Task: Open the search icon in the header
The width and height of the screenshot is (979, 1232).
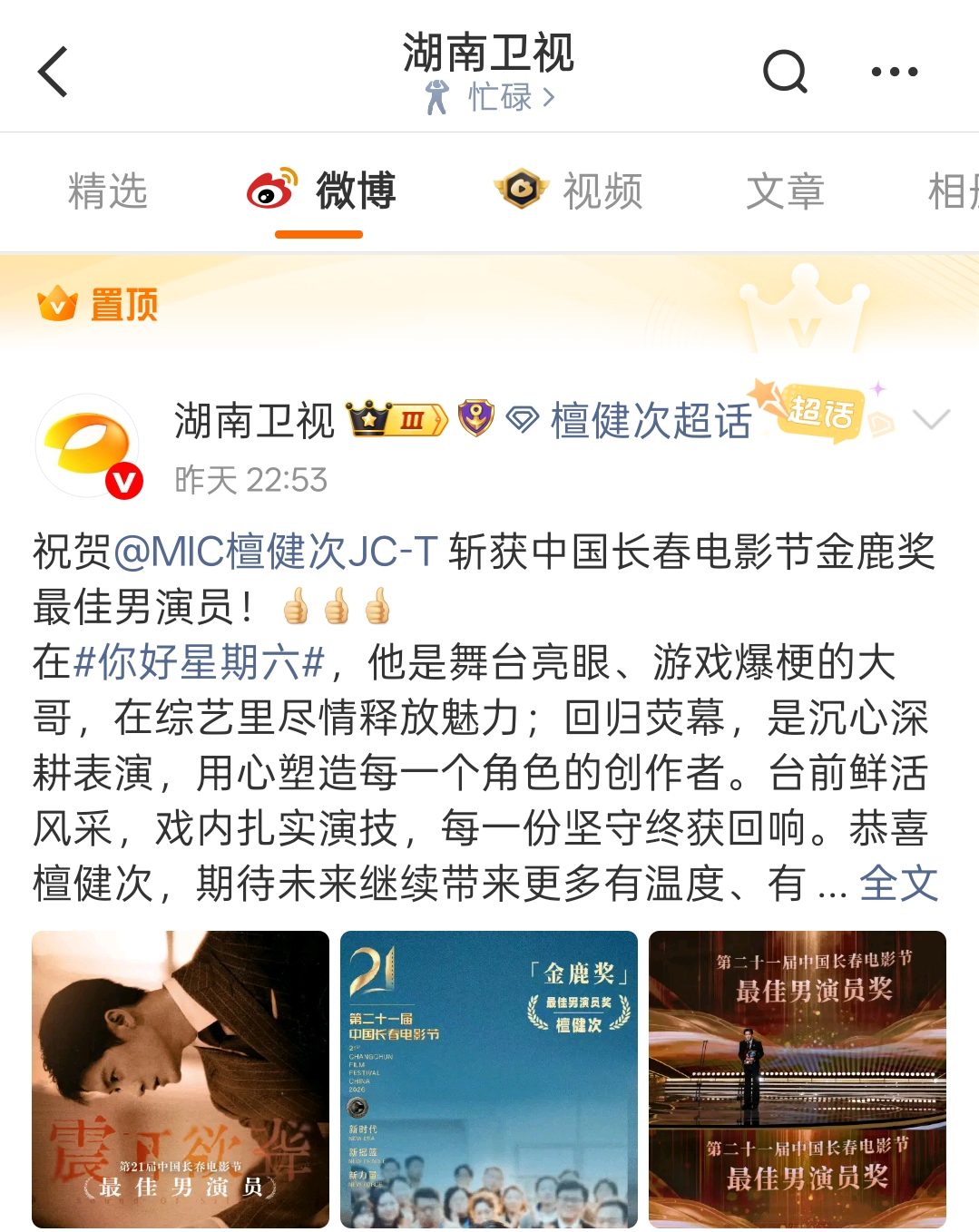Action: click(x=785, y=72)
